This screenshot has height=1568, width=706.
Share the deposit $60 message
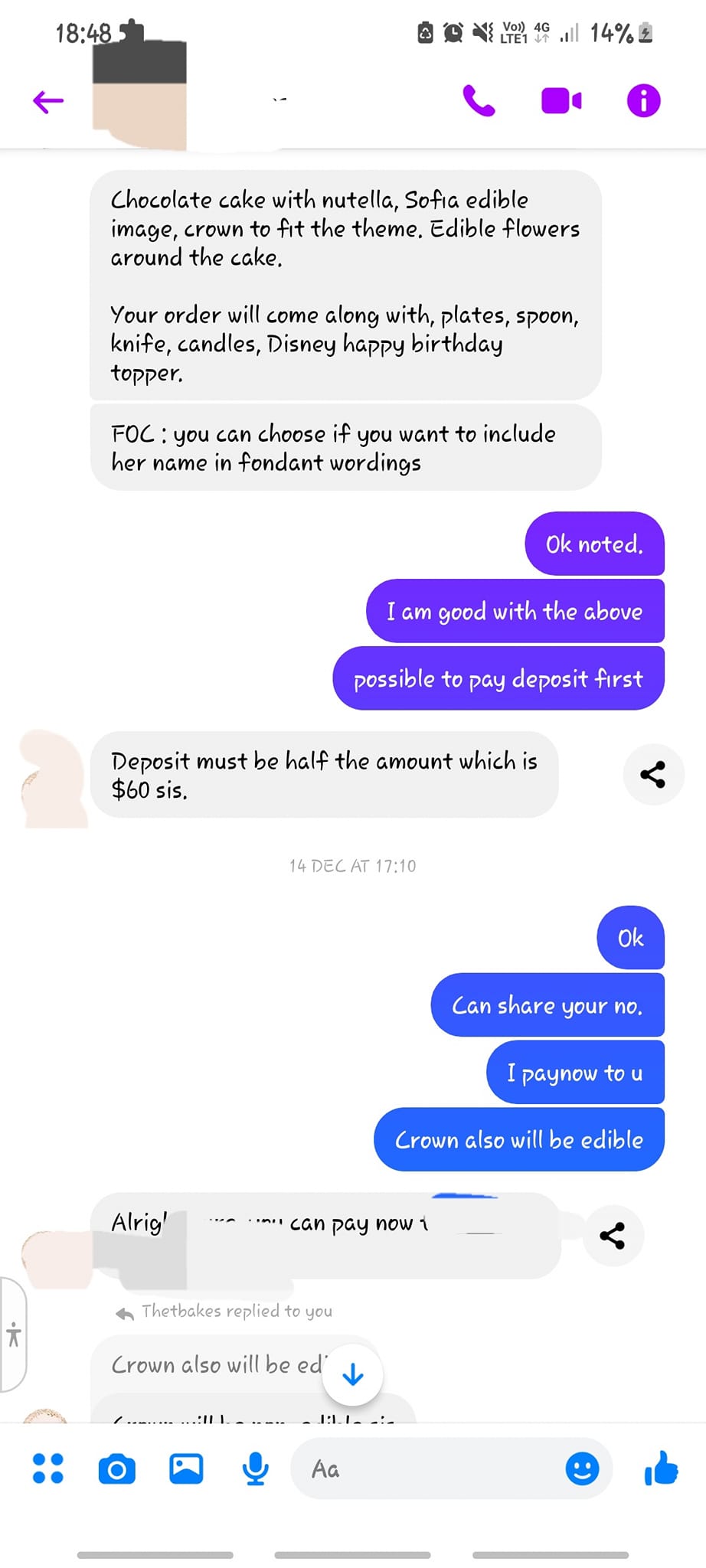pos(652,775)
